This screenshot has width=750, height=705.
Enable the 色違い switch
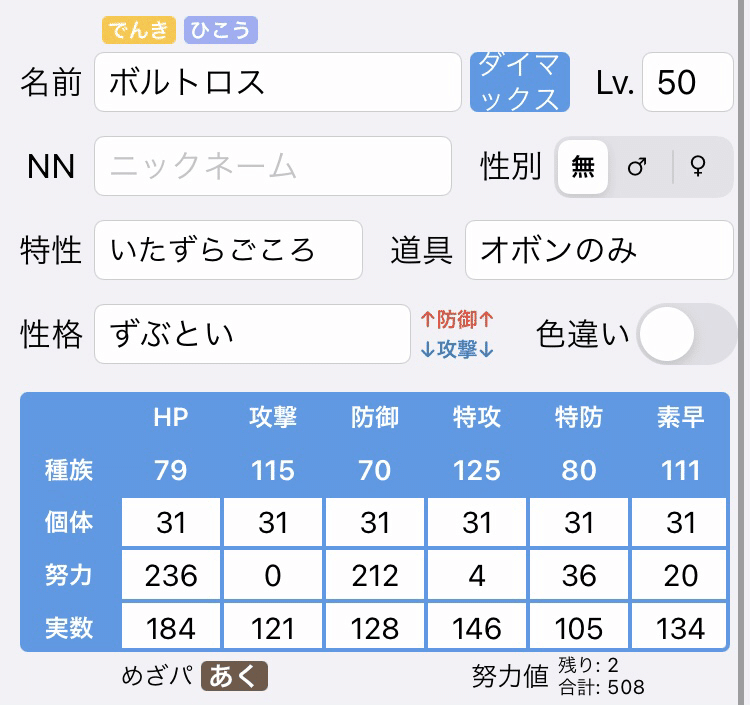pyautogui.click(x=686, y=333)
